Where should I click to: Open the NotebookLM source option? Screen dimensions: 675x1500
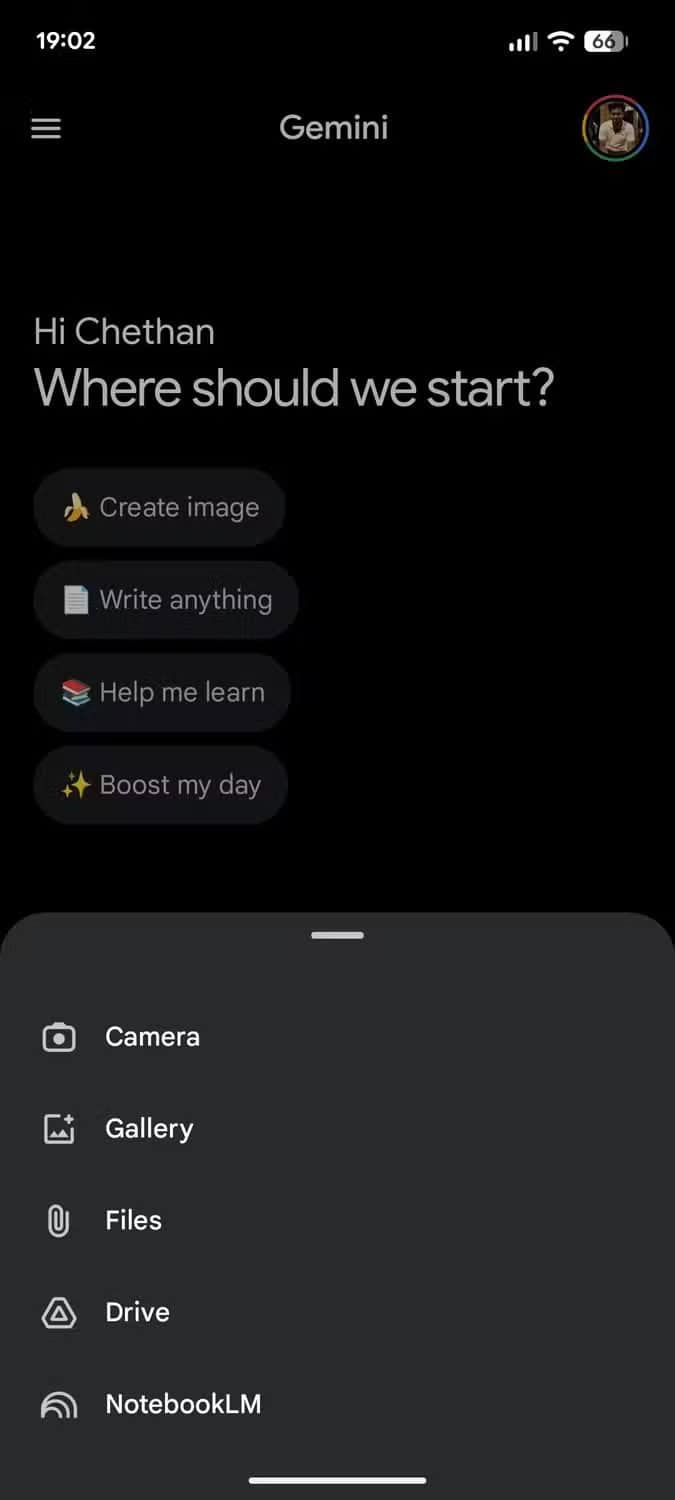coord(182,1404)
